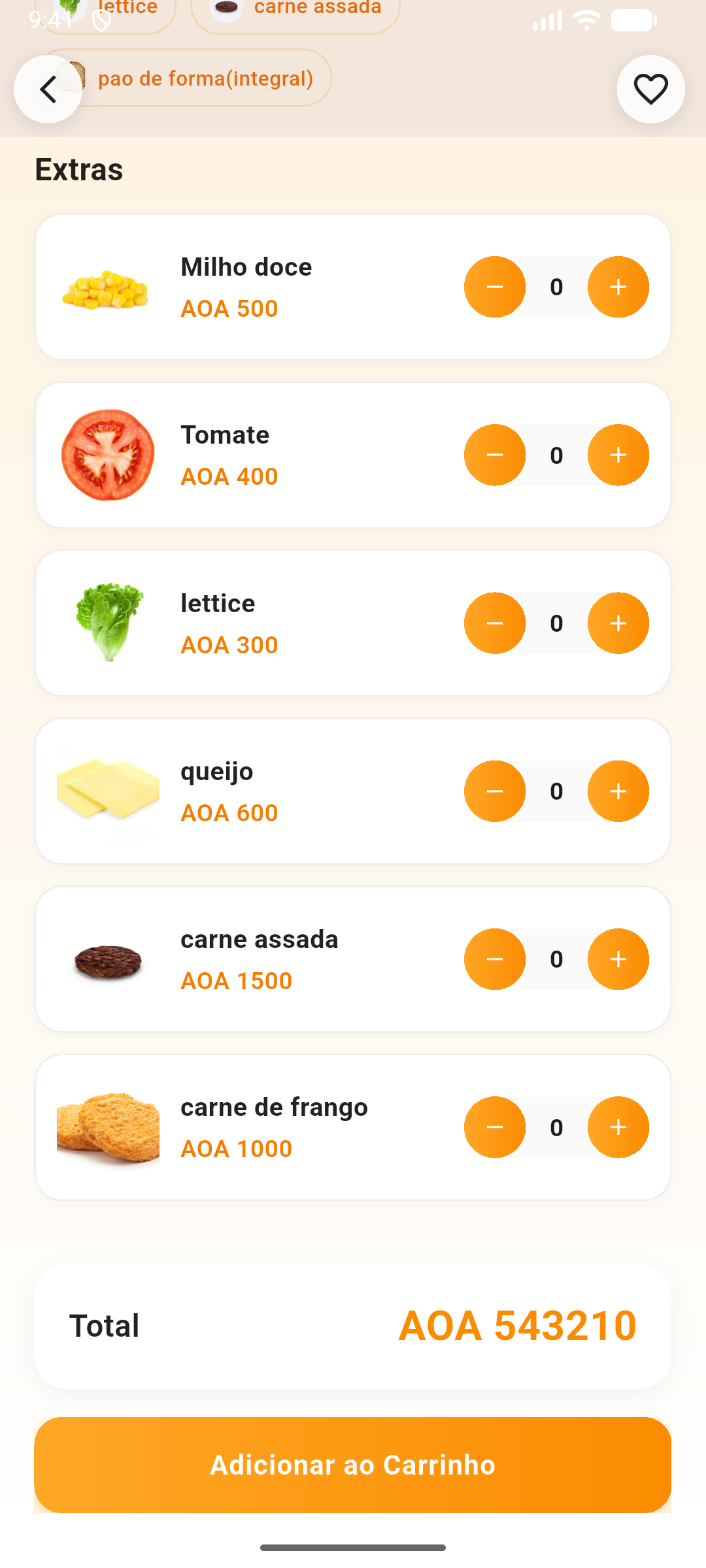This screenshot has width=706, height=1568.
Task: Add this item to favorites with heart
Action: click(650, 90)
